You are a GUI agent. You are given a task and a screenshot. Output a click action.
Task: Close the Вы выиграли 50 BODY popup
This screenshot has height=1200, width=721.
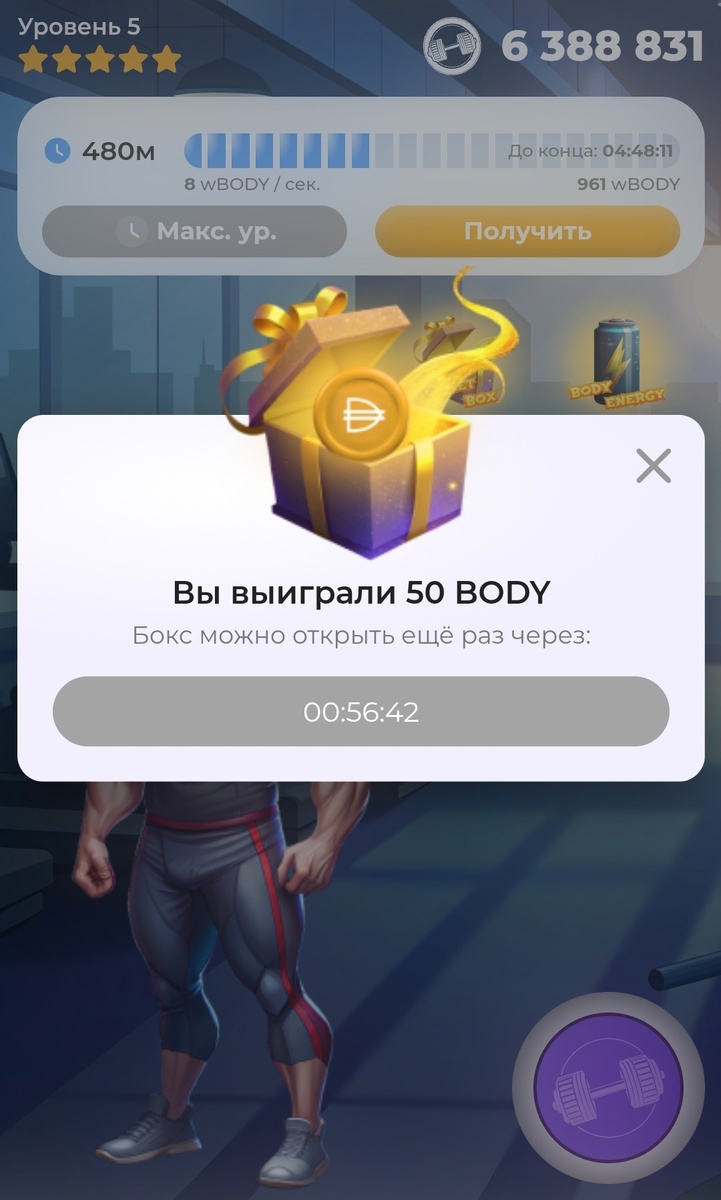(655, 463)
